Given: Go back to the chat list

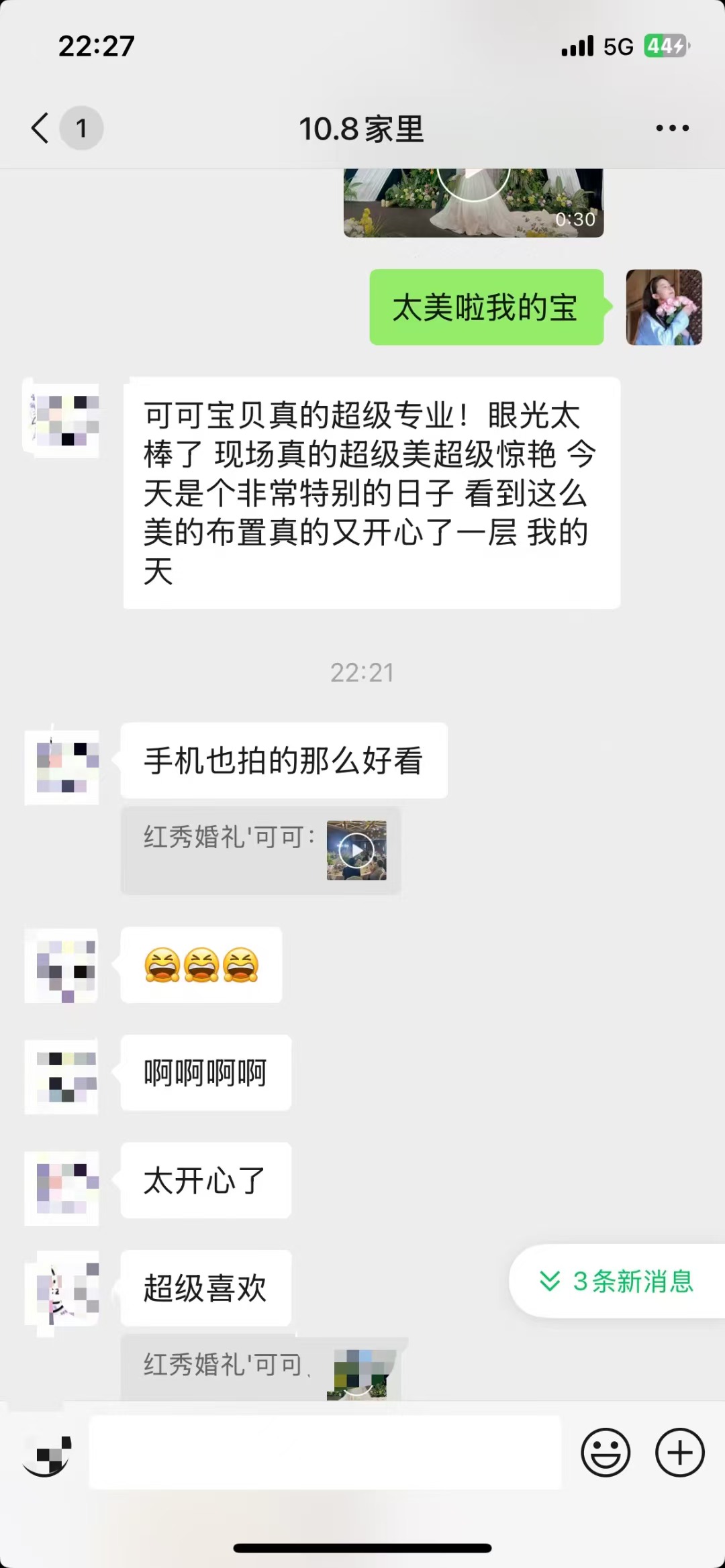Looking at the screenshot, I should point(42,127).
